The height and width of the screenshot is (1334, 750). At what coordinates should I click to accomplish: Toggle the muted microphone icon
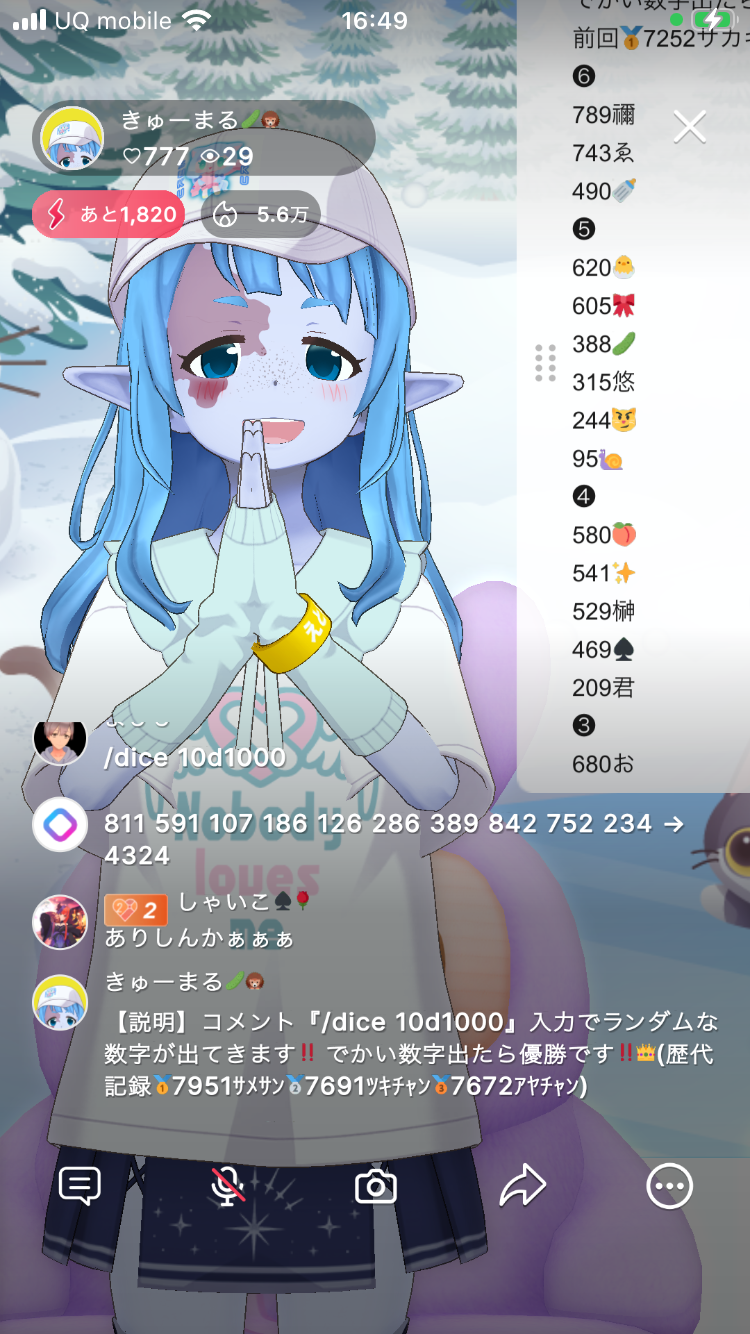click(228, 1186)
